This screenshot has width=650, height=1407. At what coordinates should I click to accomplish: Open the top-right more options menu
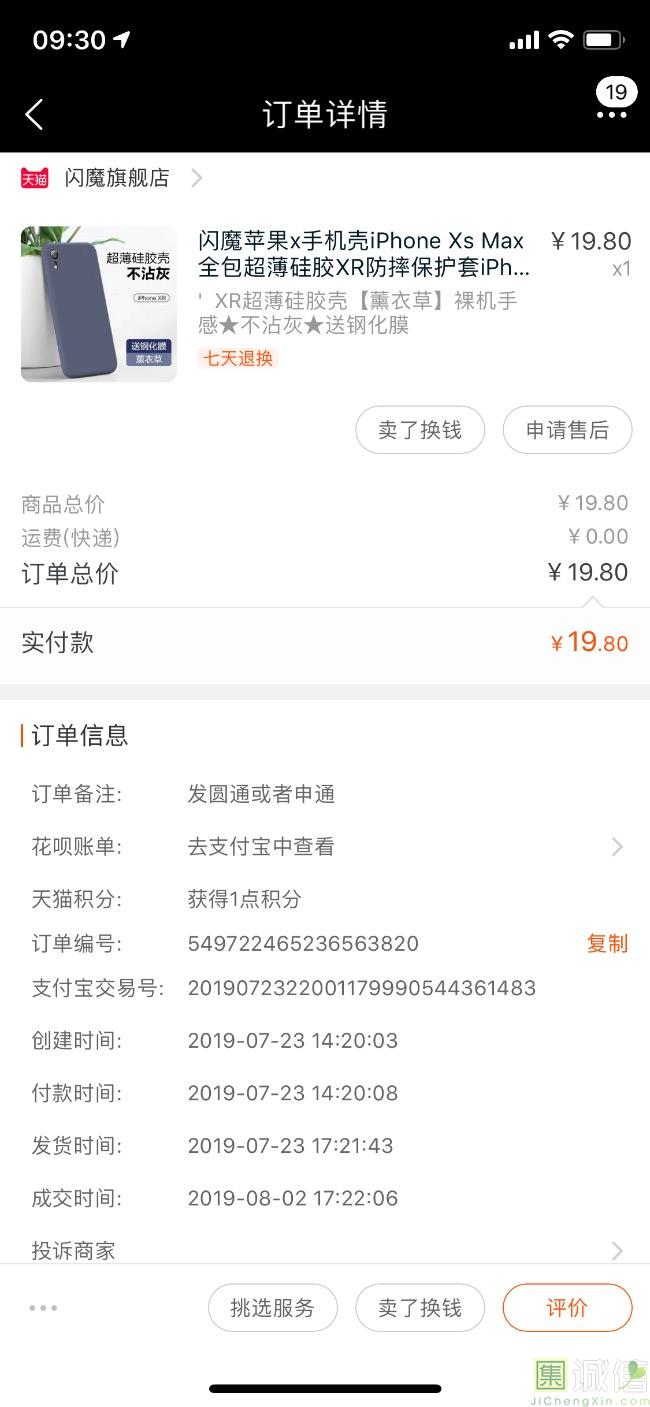pyautogui.click(x=611, y=114)
